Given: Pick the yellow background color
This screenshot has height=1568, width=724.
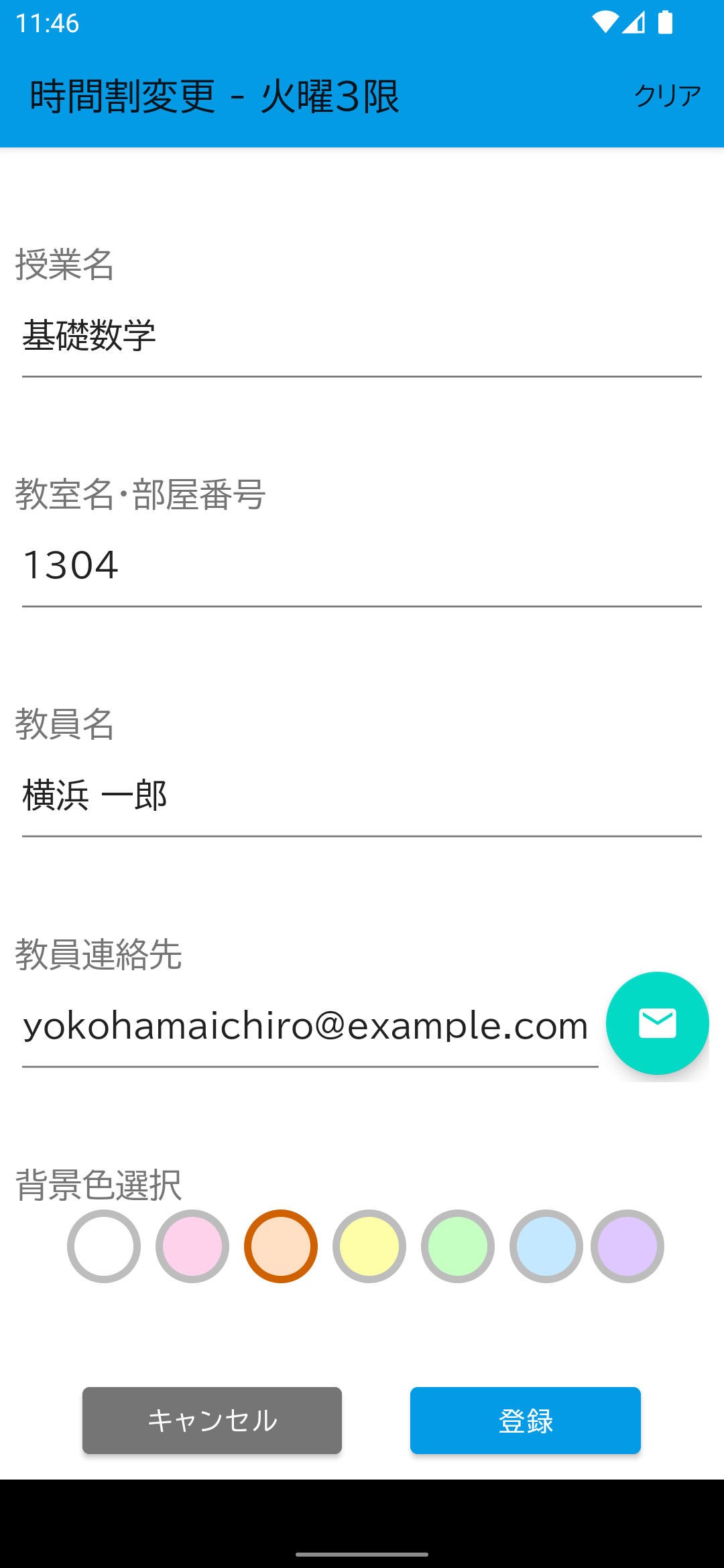Looking at the screenshot, I should 369,1246.
